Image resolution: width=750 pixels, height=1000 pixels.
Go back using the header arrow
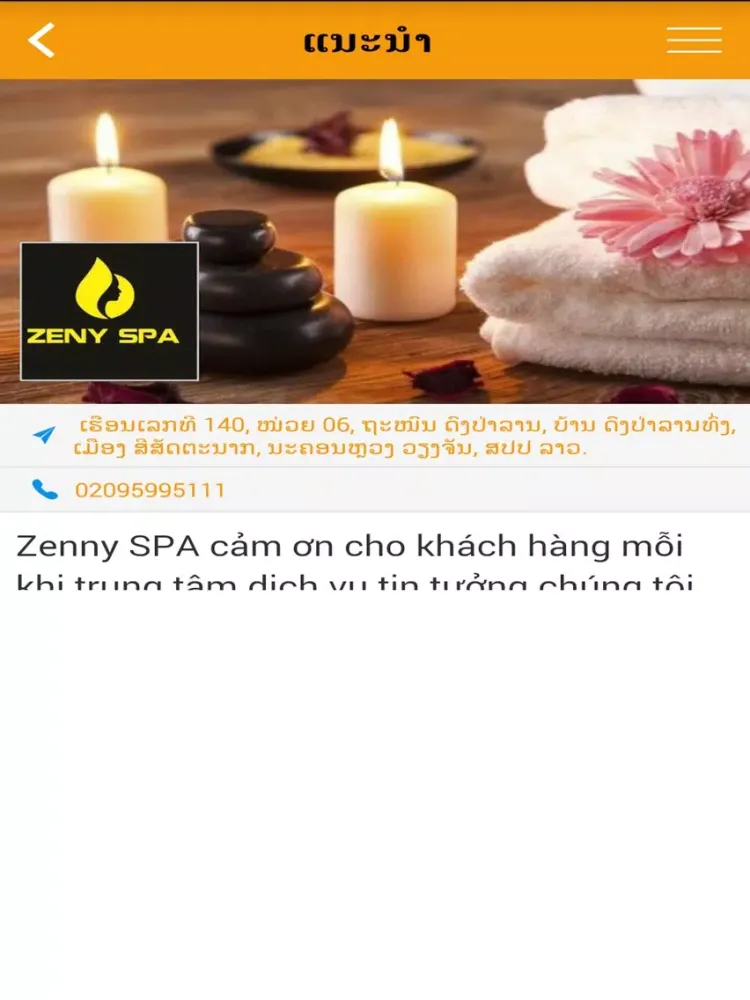pos(41,40)
